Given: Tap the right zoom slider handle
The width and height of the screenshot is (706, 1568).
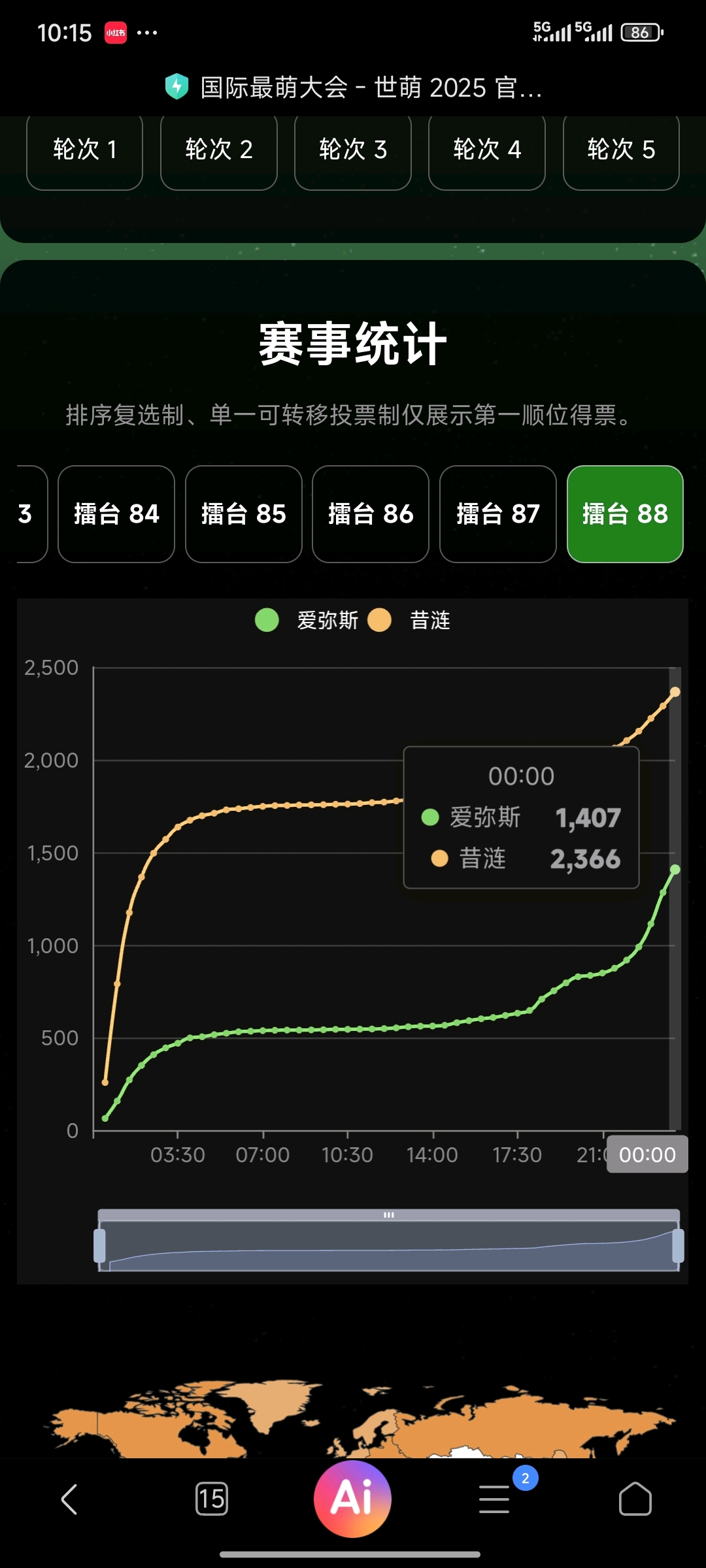Looking at the screenshot, I should pyautogui.click(x=678, y=1246).
